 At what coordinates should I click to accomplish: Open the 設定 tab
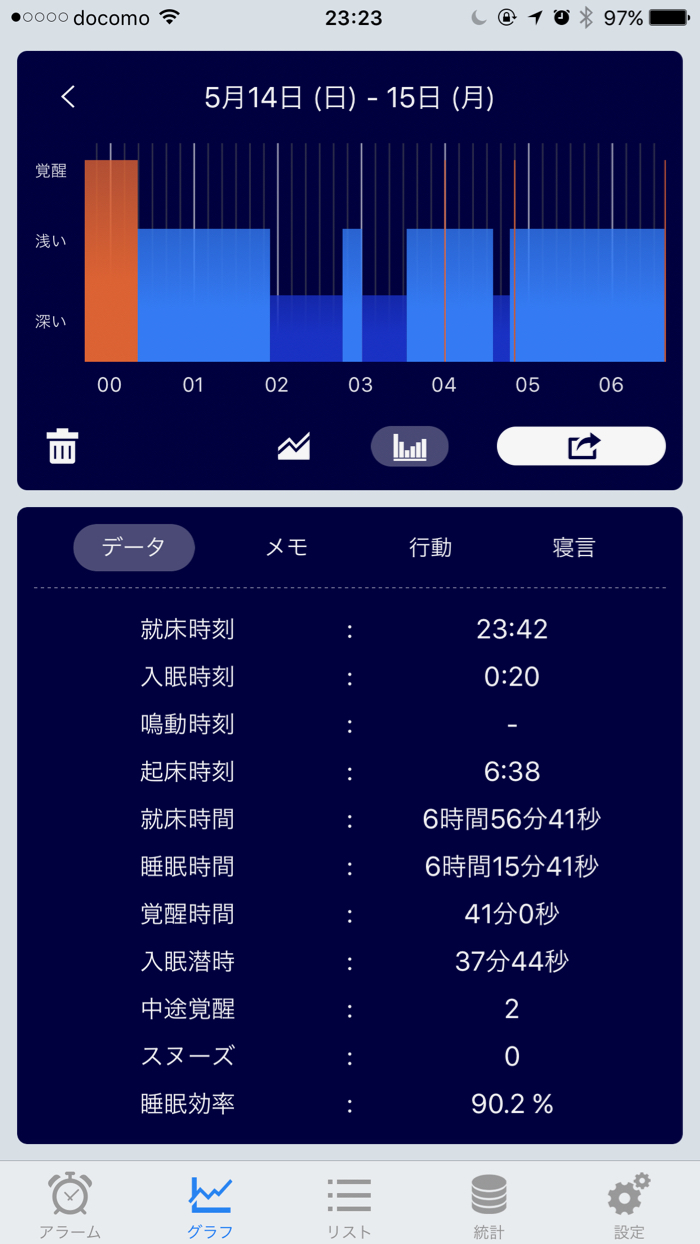(629, 1204)
